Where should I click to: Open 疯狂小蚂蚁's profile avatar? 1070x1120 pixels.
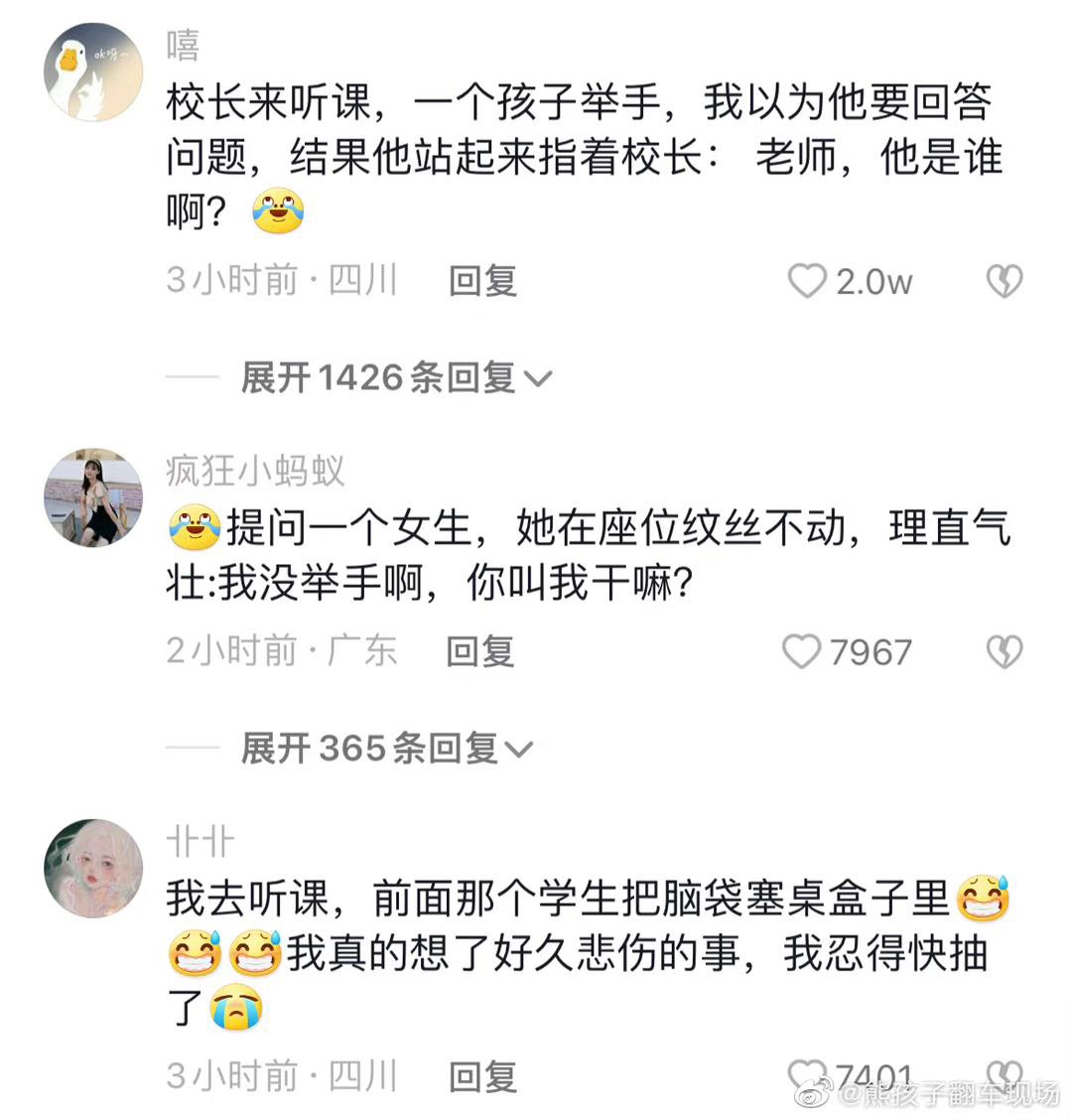93,496
